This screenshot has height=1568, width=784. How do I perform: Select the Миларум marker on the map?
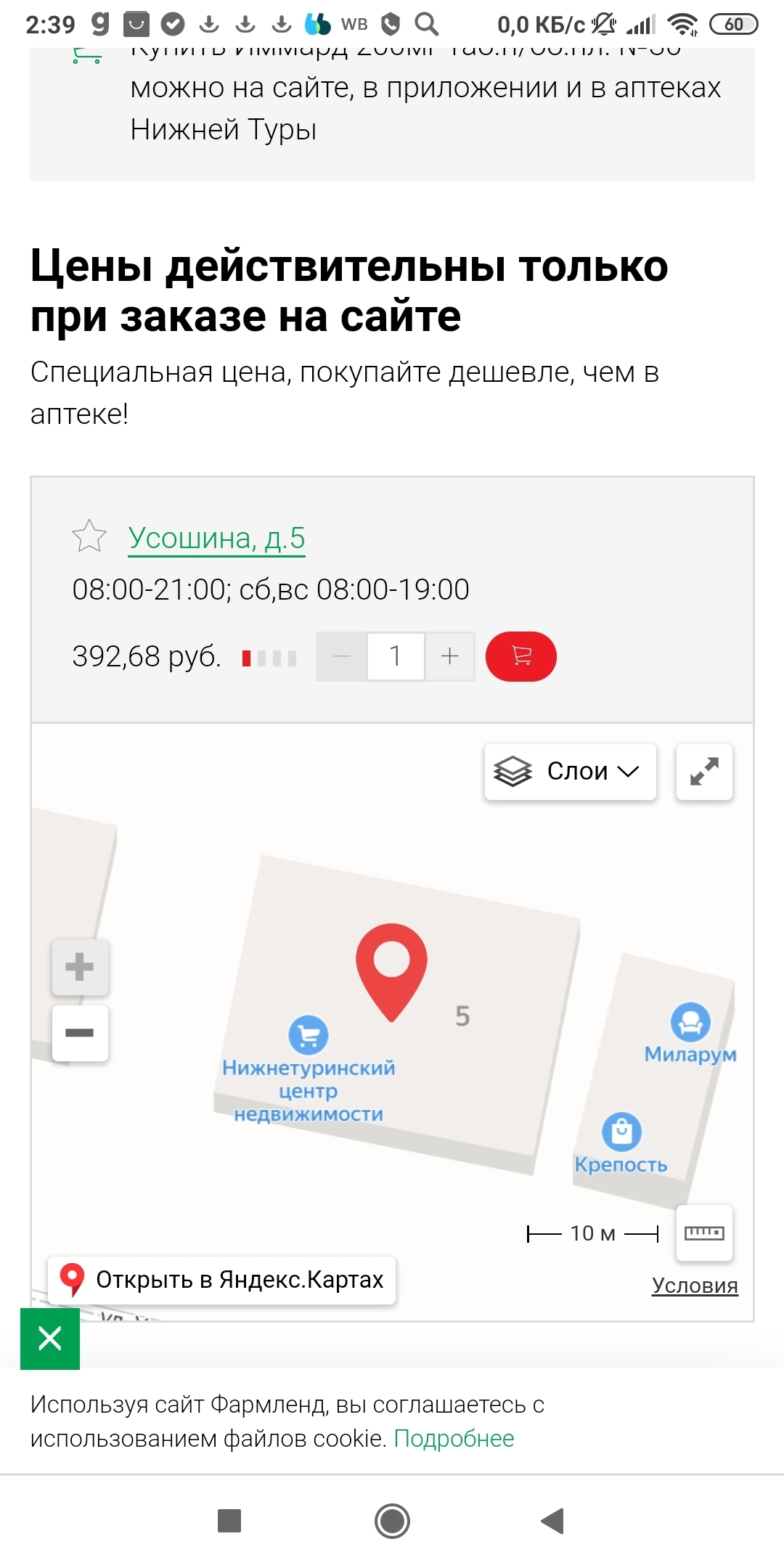[x=690, y=1022]
